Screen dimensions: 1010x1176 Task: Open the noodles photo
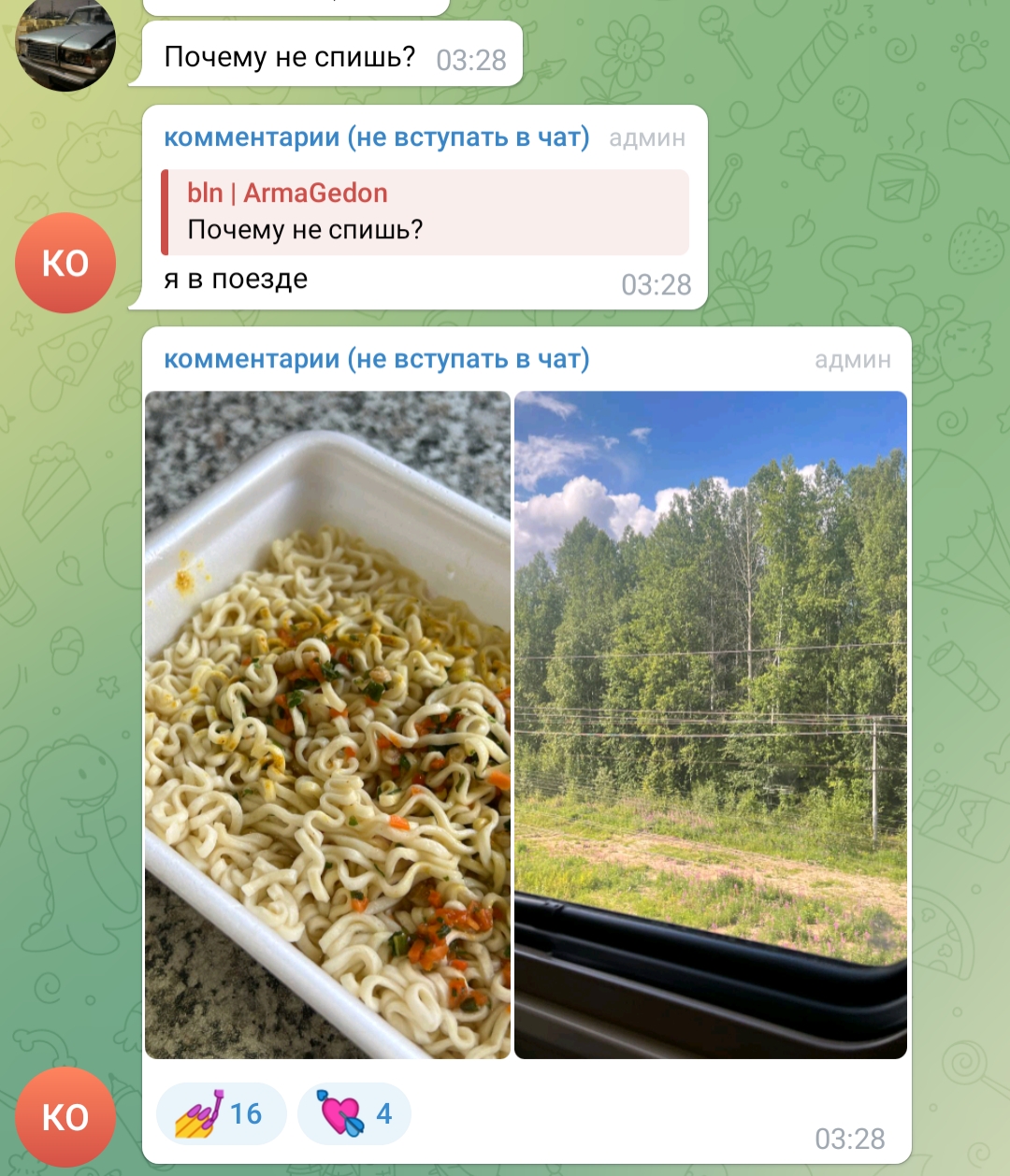[x=327, y=724]
